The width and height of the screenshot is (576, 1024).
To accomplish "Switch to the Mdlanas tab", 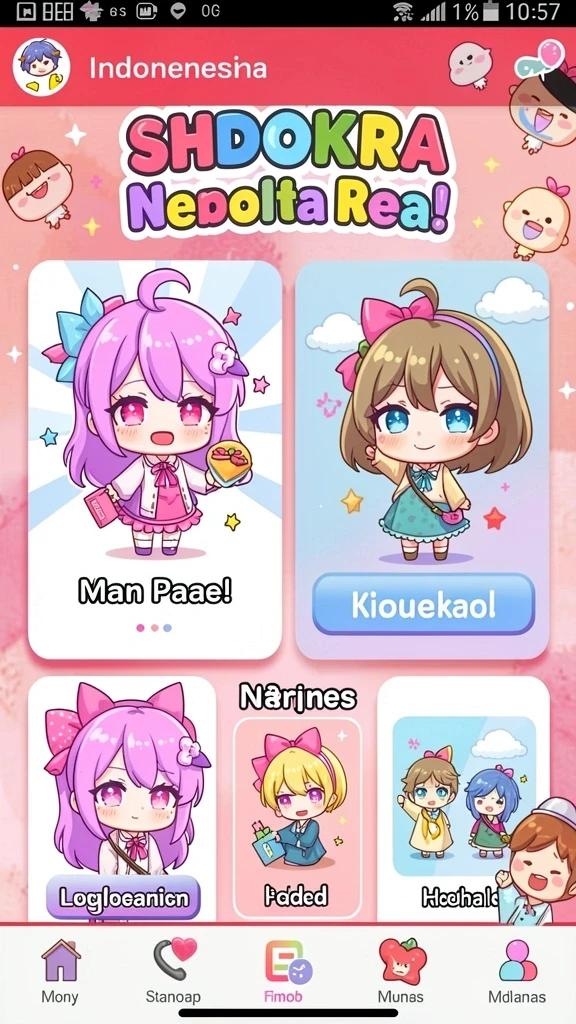I will 517,972.
